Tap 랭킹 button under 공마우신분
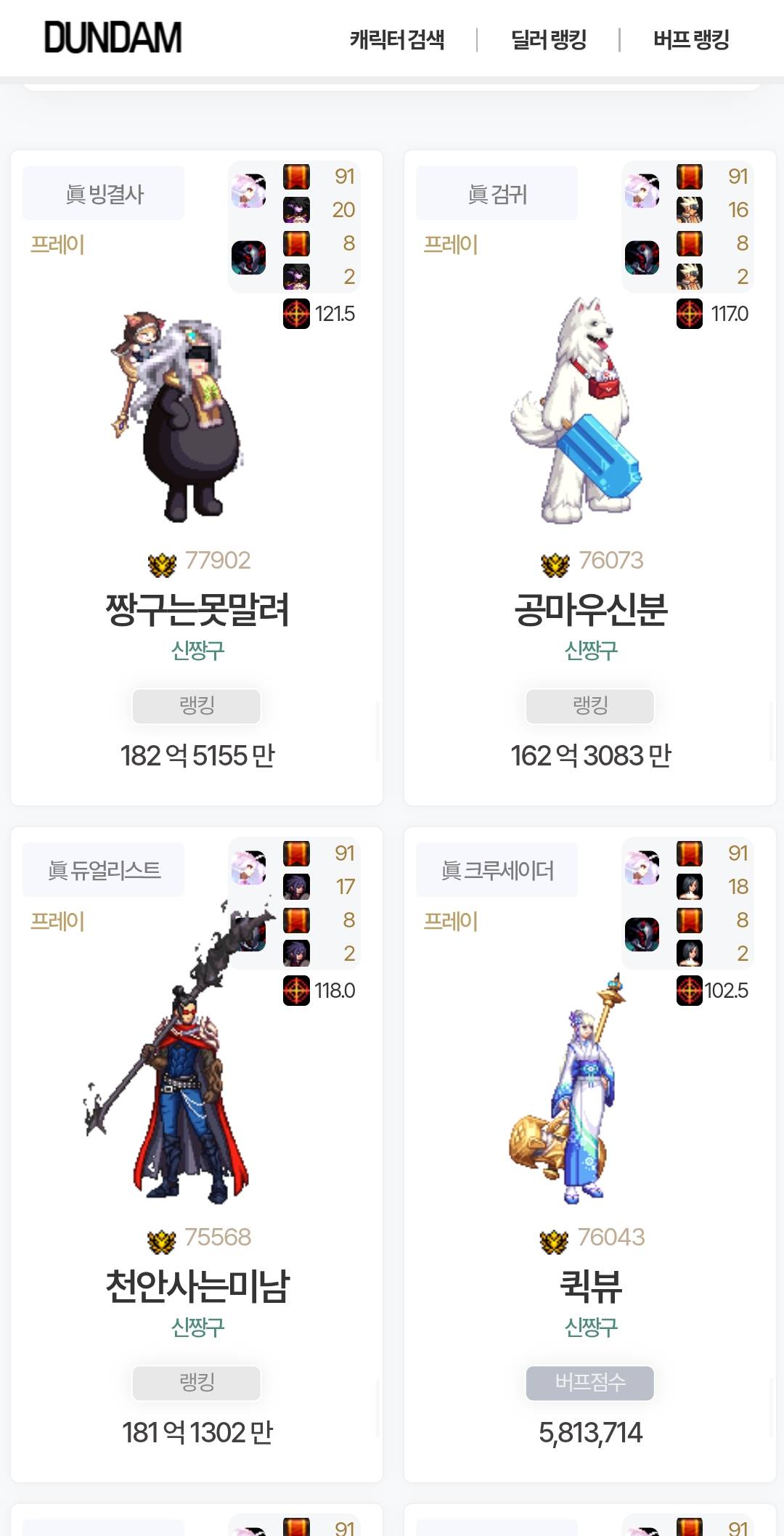 [590, 706]
